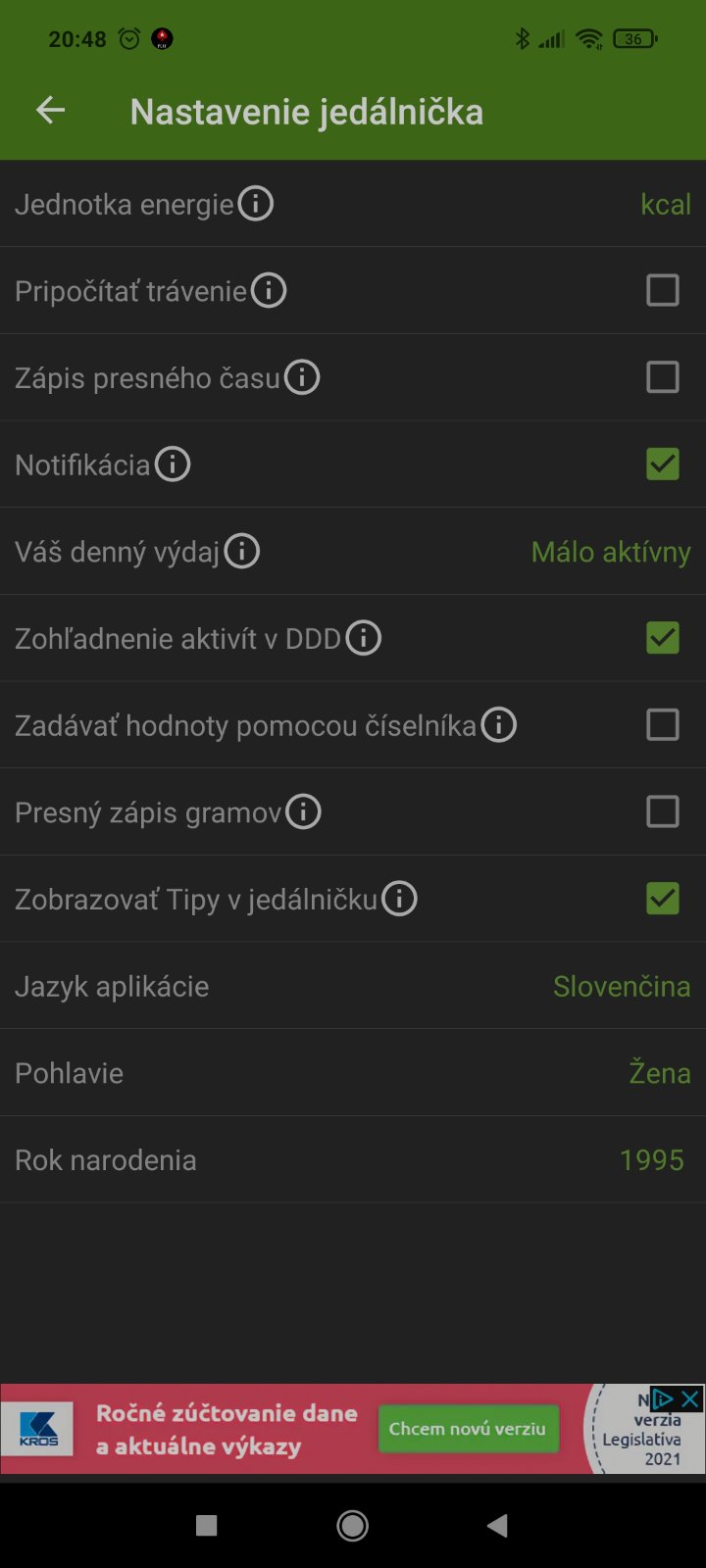706x1568 pixels.
Task: Show info about Jednotka energie
Action: [x=256, y=204]
